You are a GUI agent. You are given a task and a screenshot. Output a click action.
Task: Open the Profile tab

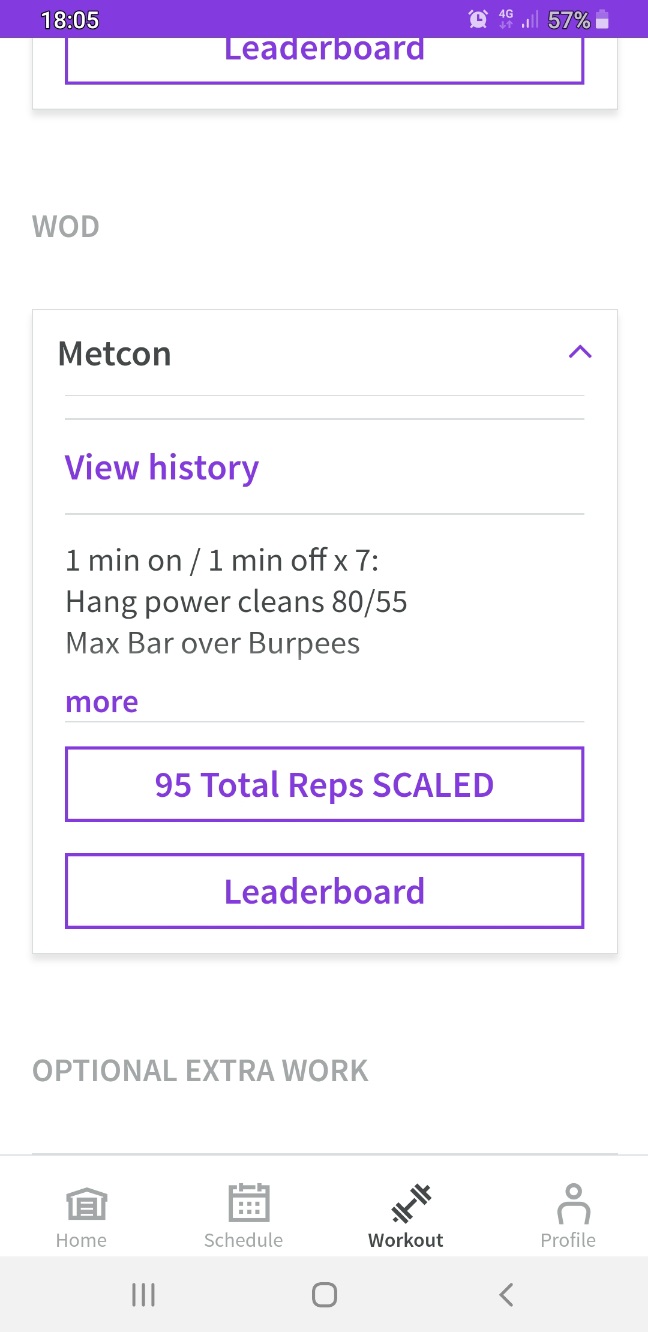pos(568,1215)
